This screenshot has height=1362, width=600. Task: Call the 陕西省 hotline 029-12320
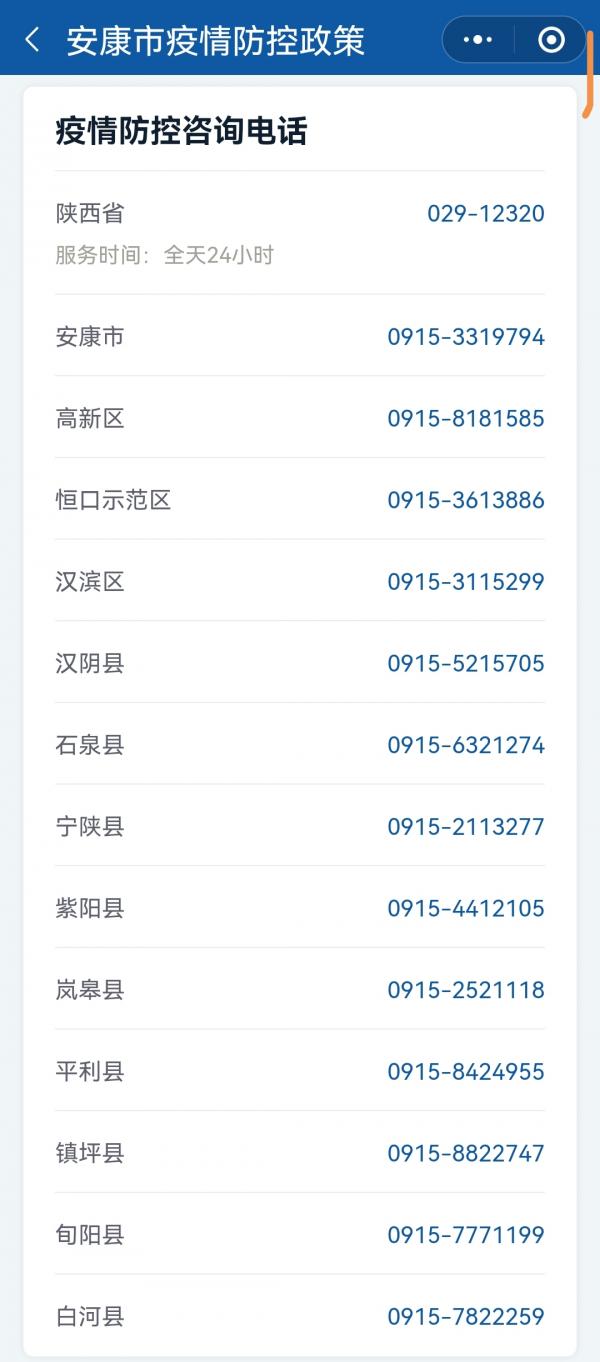(x=485, y=213)
